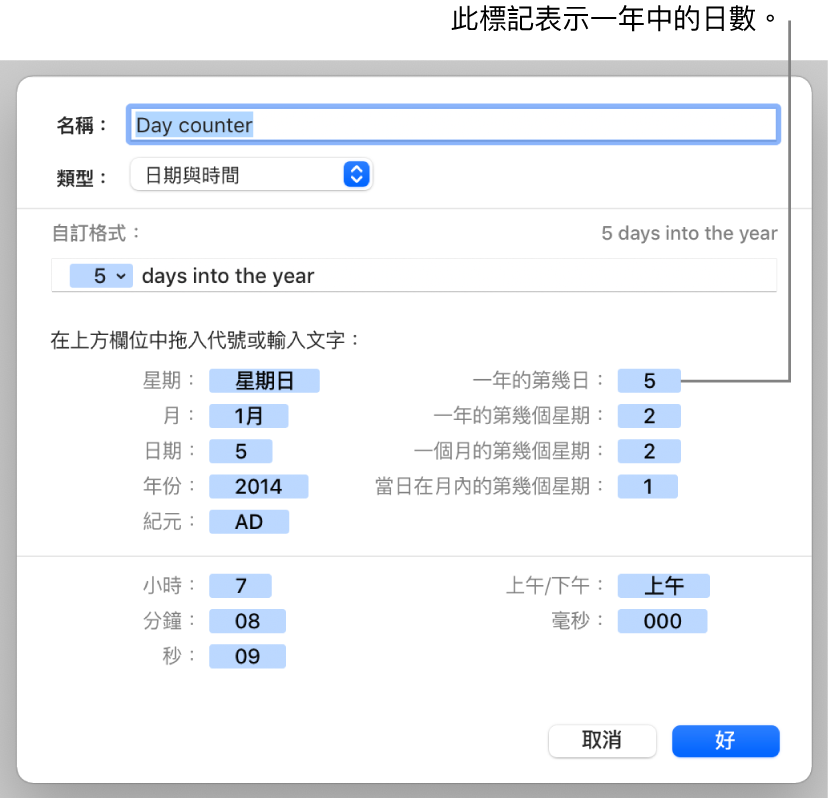This screenshot has height=798, width=828.
Task: Select the 2014 year token
Action: (258, 487)
